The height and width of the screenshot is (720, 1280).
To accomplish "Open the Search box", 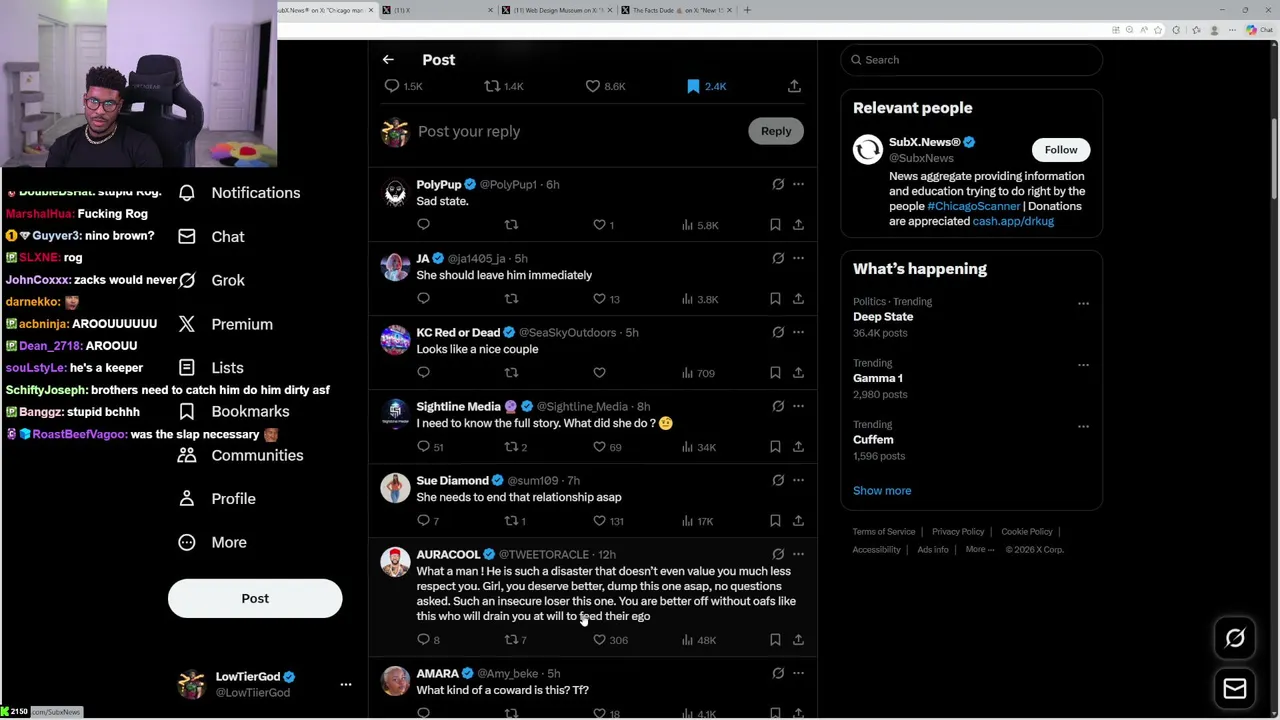I will pos(972,60).
